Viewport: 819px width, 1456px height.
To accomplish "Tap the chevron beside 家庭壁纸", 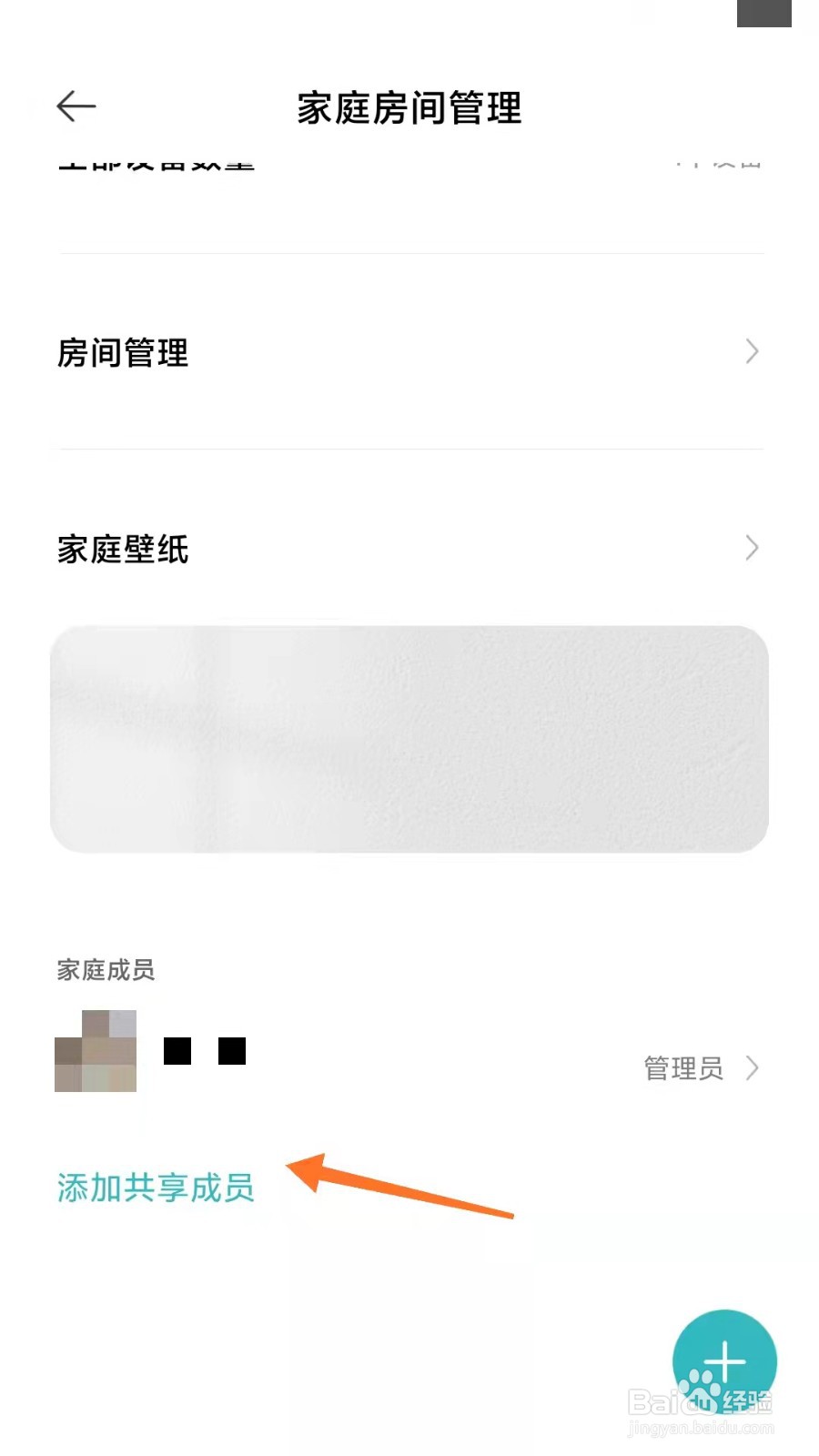I will point(752,548).
